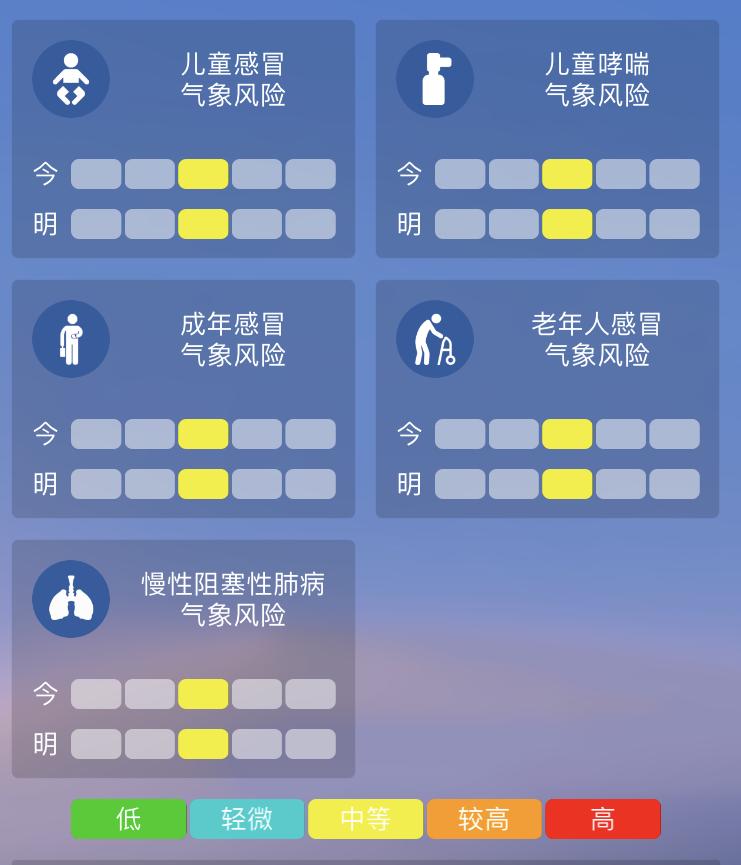View the 成年感冒 气象风险 card
Viewport: 741px width, 865px height.
pyautogui.click(x=184, y=399)
